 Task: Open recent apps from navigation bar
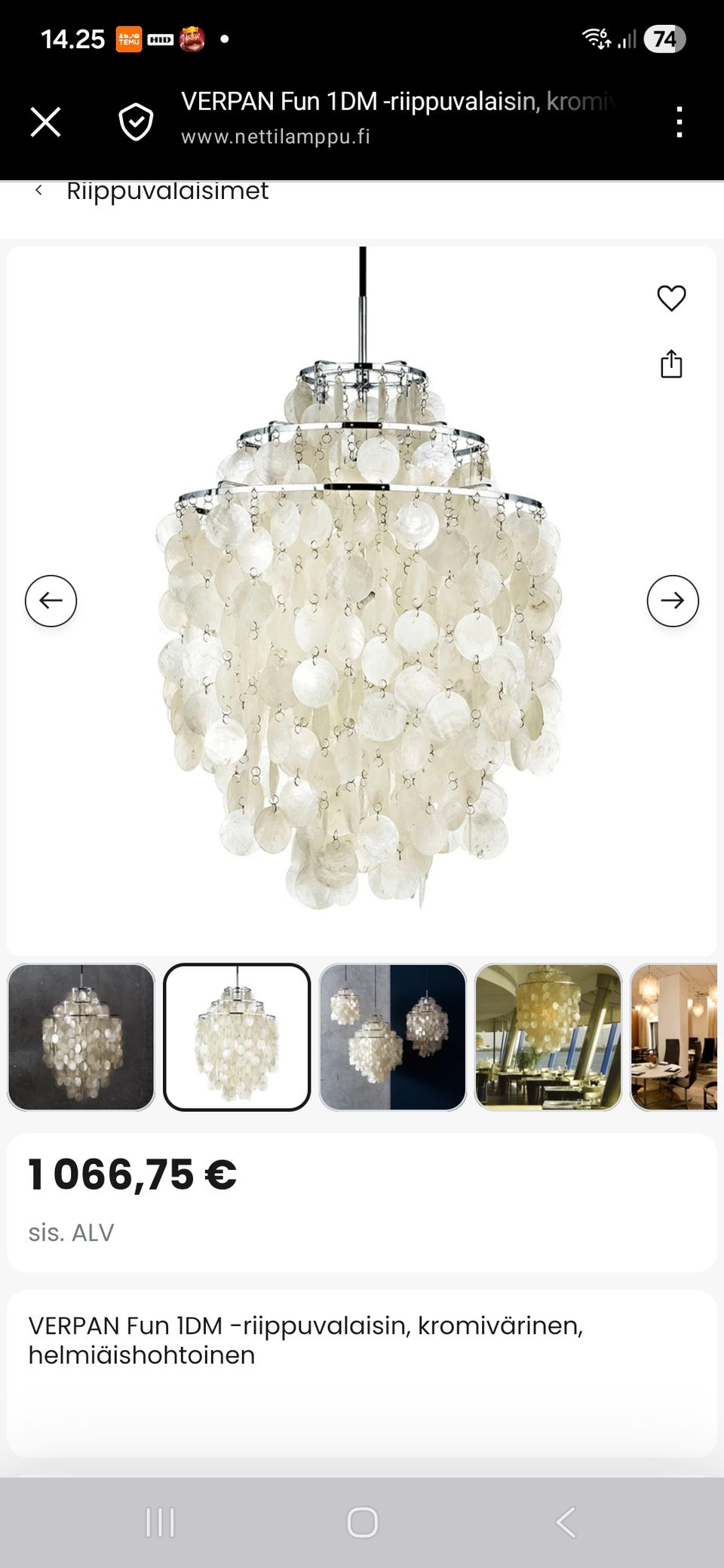(160, 1522)
